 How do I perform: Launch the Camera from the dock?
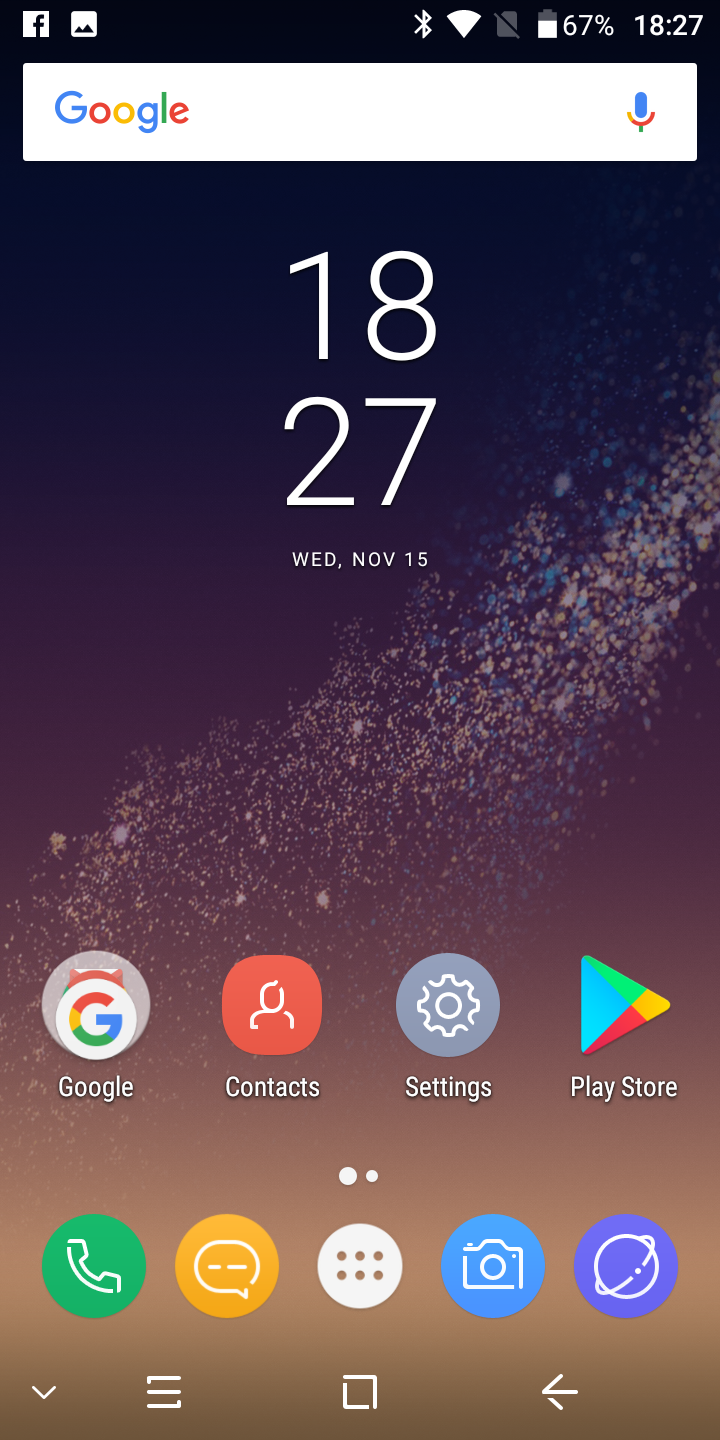(493, 1266)
